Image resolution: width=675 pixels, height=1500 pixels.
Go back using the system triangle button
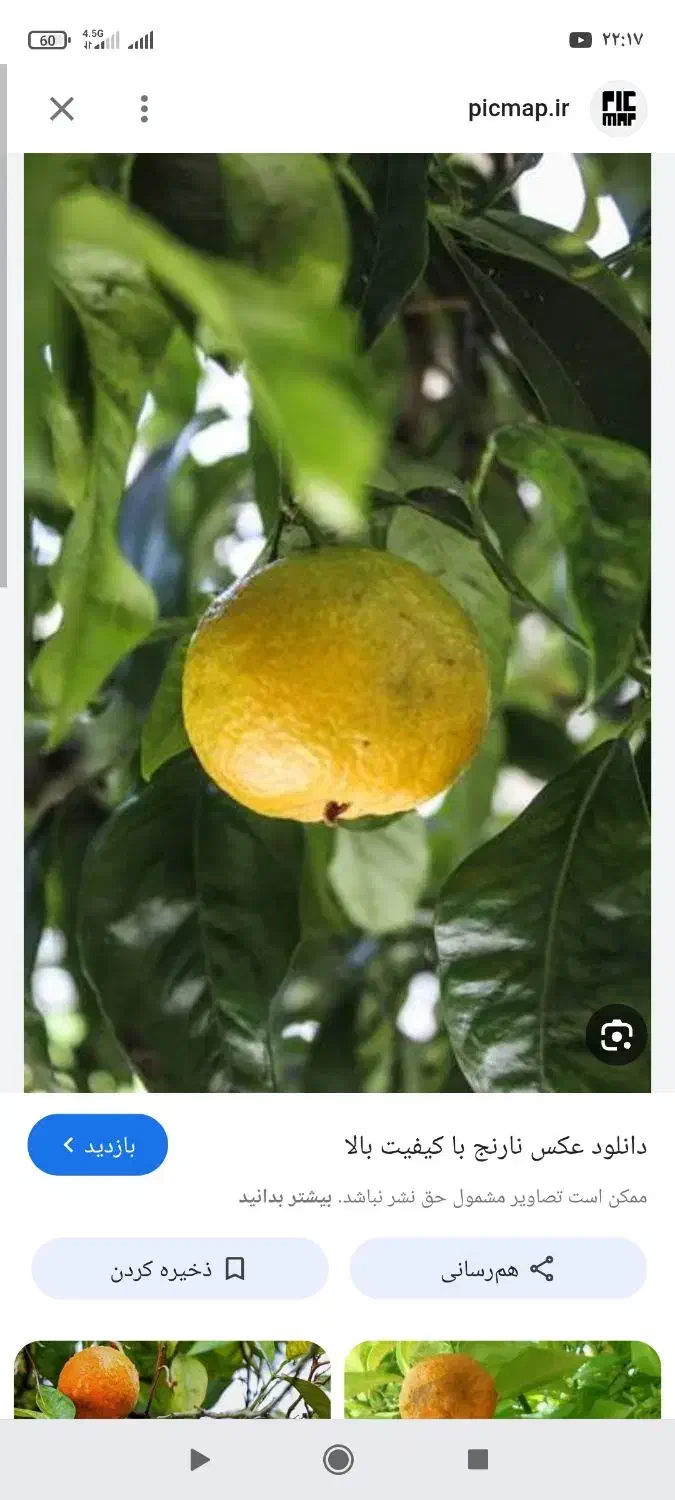(x=199, y=1460)
